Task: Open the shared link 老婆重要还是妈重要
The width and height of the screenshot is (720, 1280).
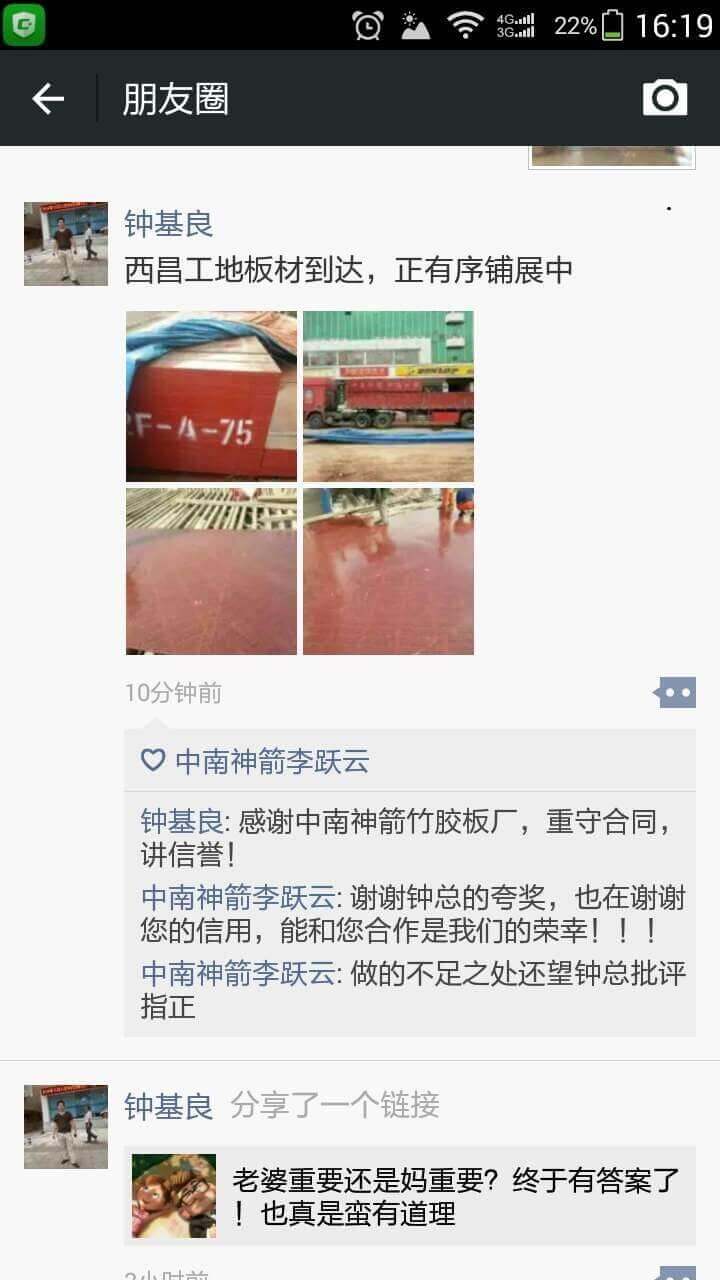Action: [x=410, y=1196]
